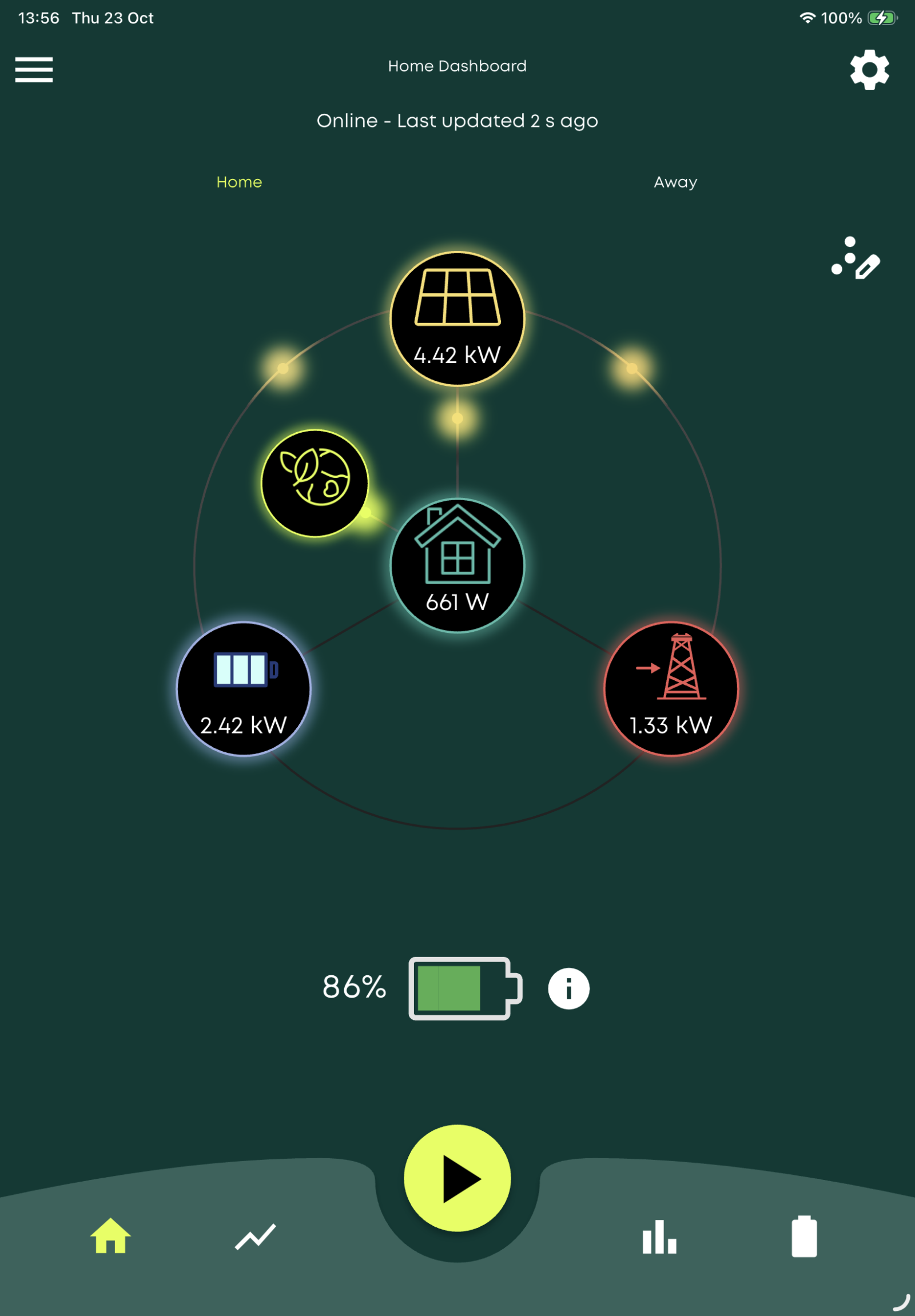Image resolution: width=915 pixels, height=1316 pixels.
Task: Open the house consumption 661 W node
Action: click(x=457, y=565)
